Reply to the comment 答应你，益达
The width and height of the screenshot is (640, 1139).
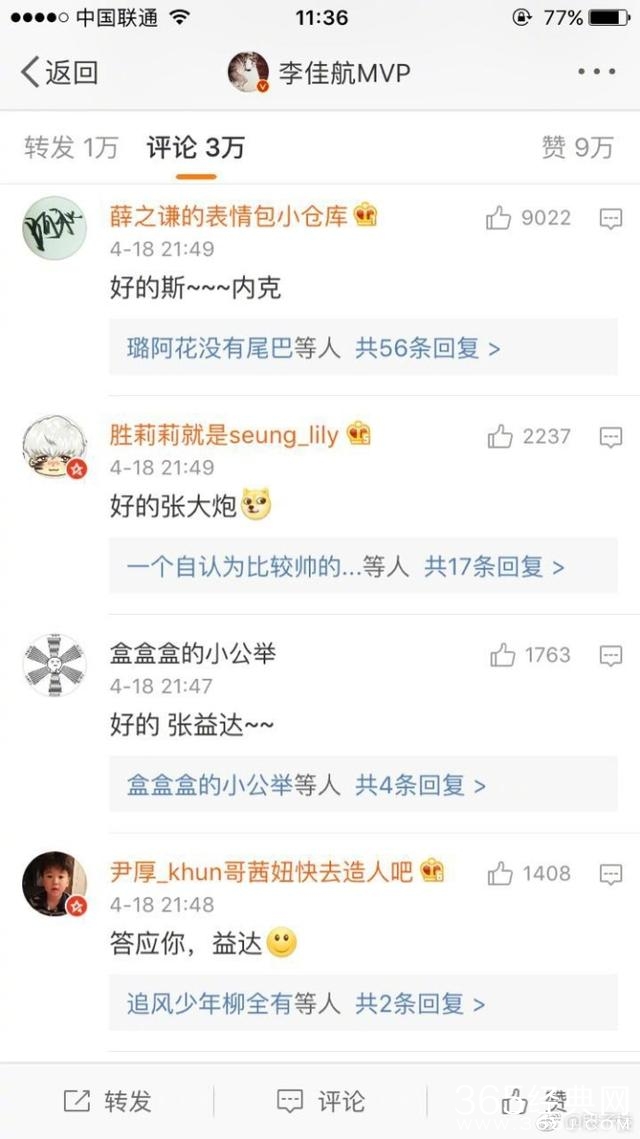[611, 875]
